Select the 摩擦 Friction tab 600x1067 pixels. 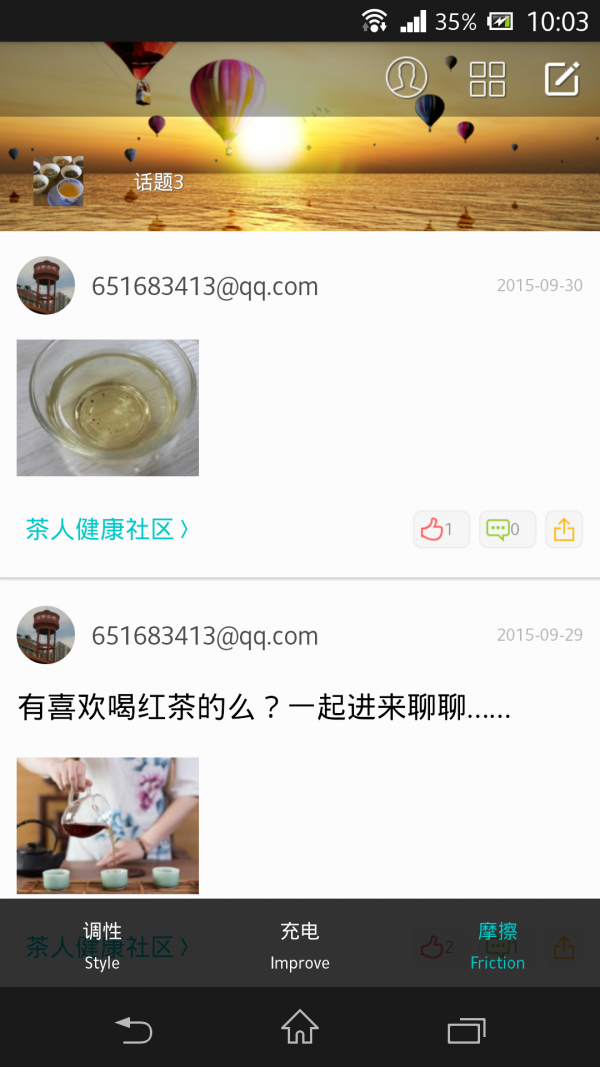point(498,945)
